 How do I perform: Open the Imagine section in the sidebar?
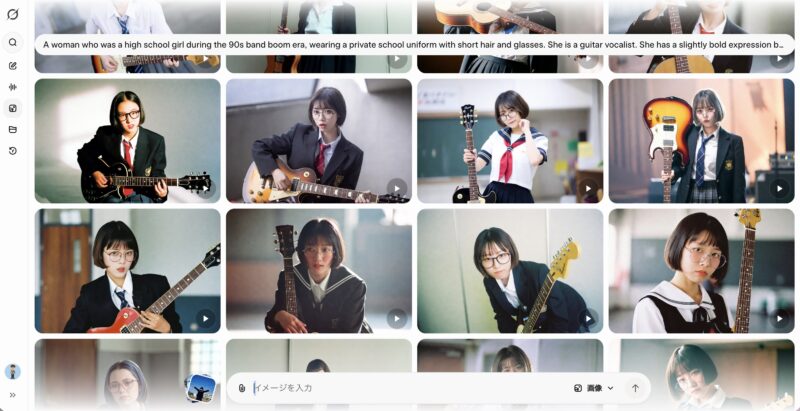[13, 108]
